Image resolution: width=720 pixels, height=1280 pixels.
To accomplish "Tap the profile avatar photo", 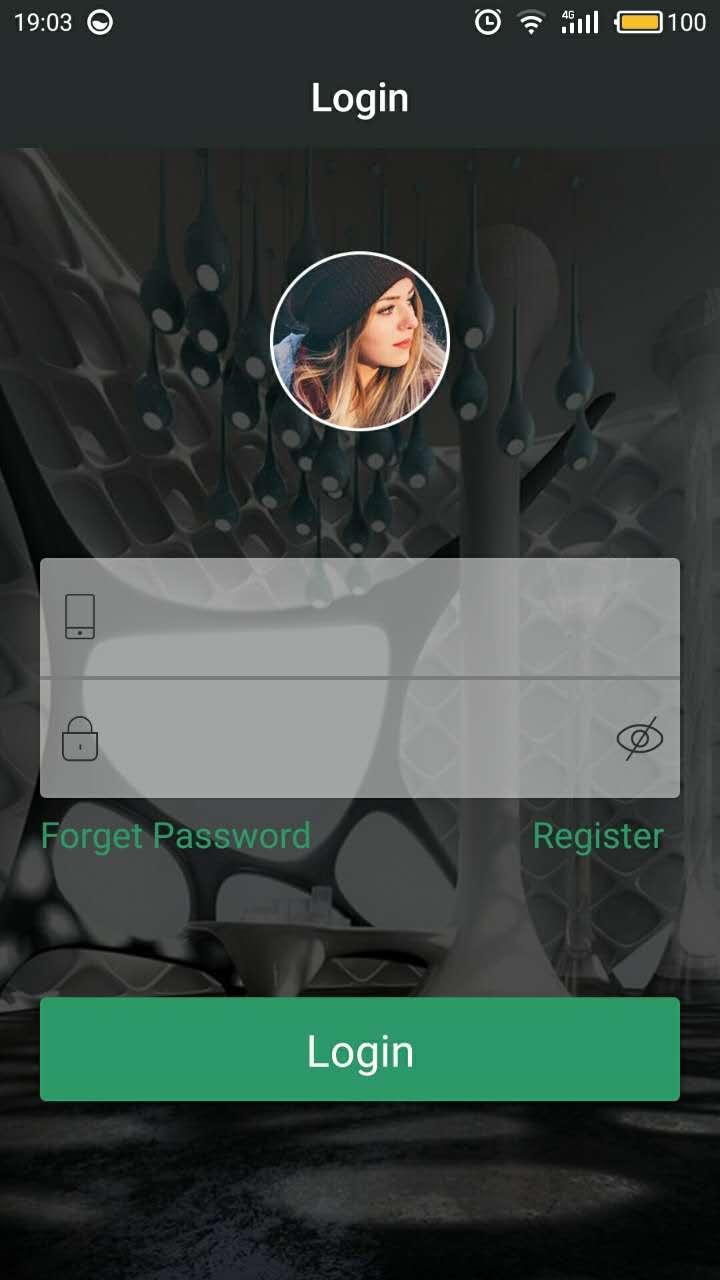I will tap(360, 341).
